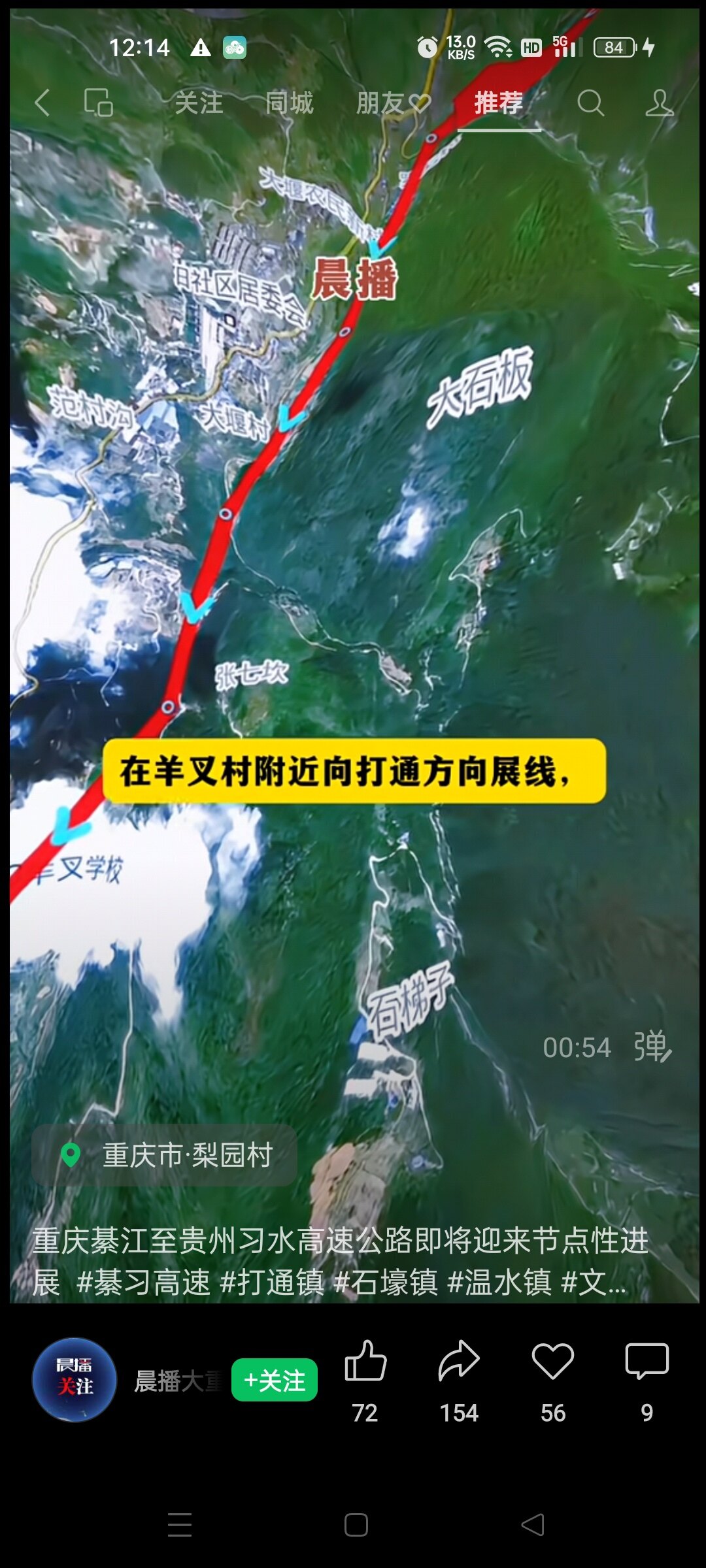Favorite the video with the heart

[x=553, y=1362]
